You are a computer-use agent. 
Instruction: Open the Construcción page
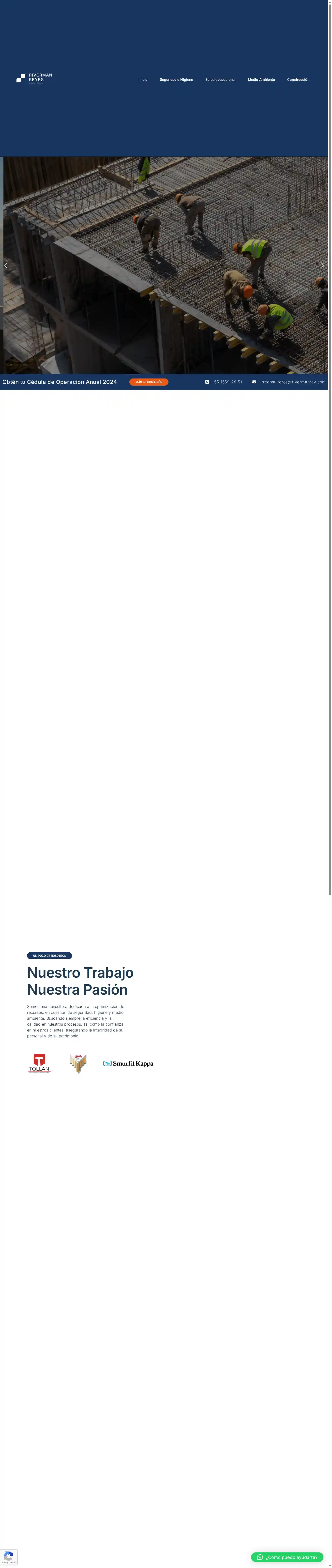(298, 80)
